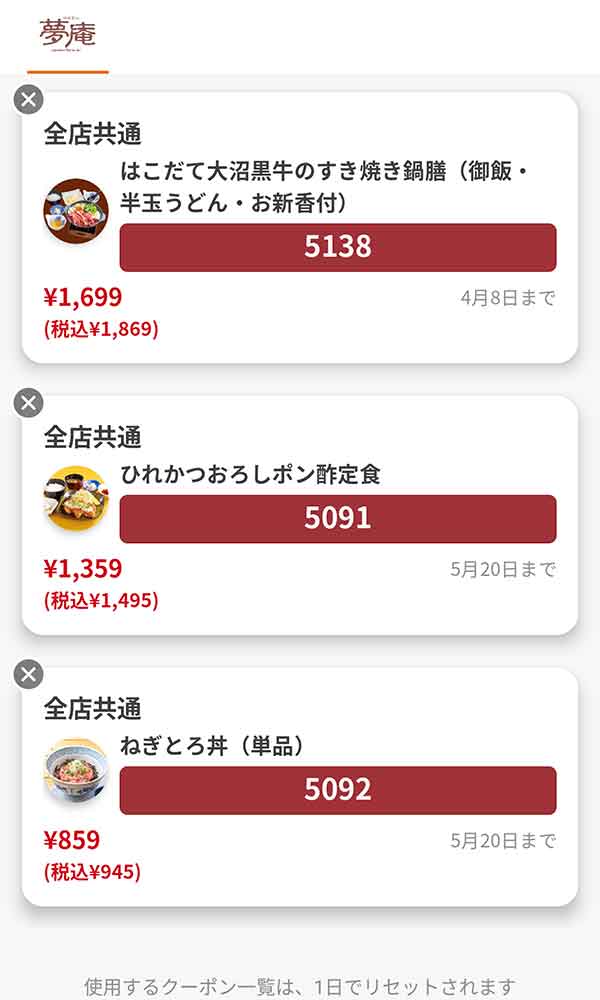Select the 夢庵 tab

click(x=68, y=36)
